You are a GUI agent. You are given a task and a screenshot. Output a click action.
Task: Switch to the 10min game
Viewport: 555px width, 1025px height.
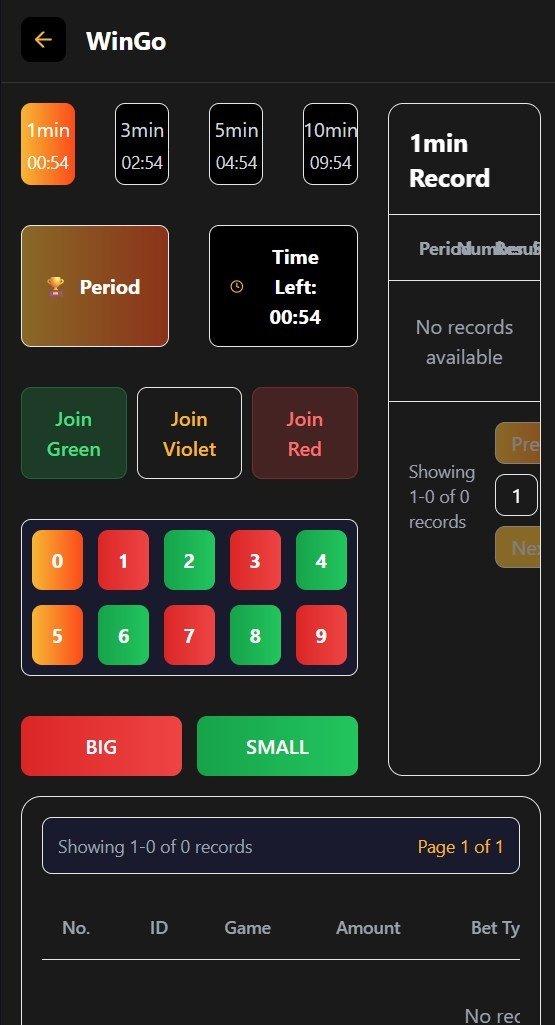(330, 144)
